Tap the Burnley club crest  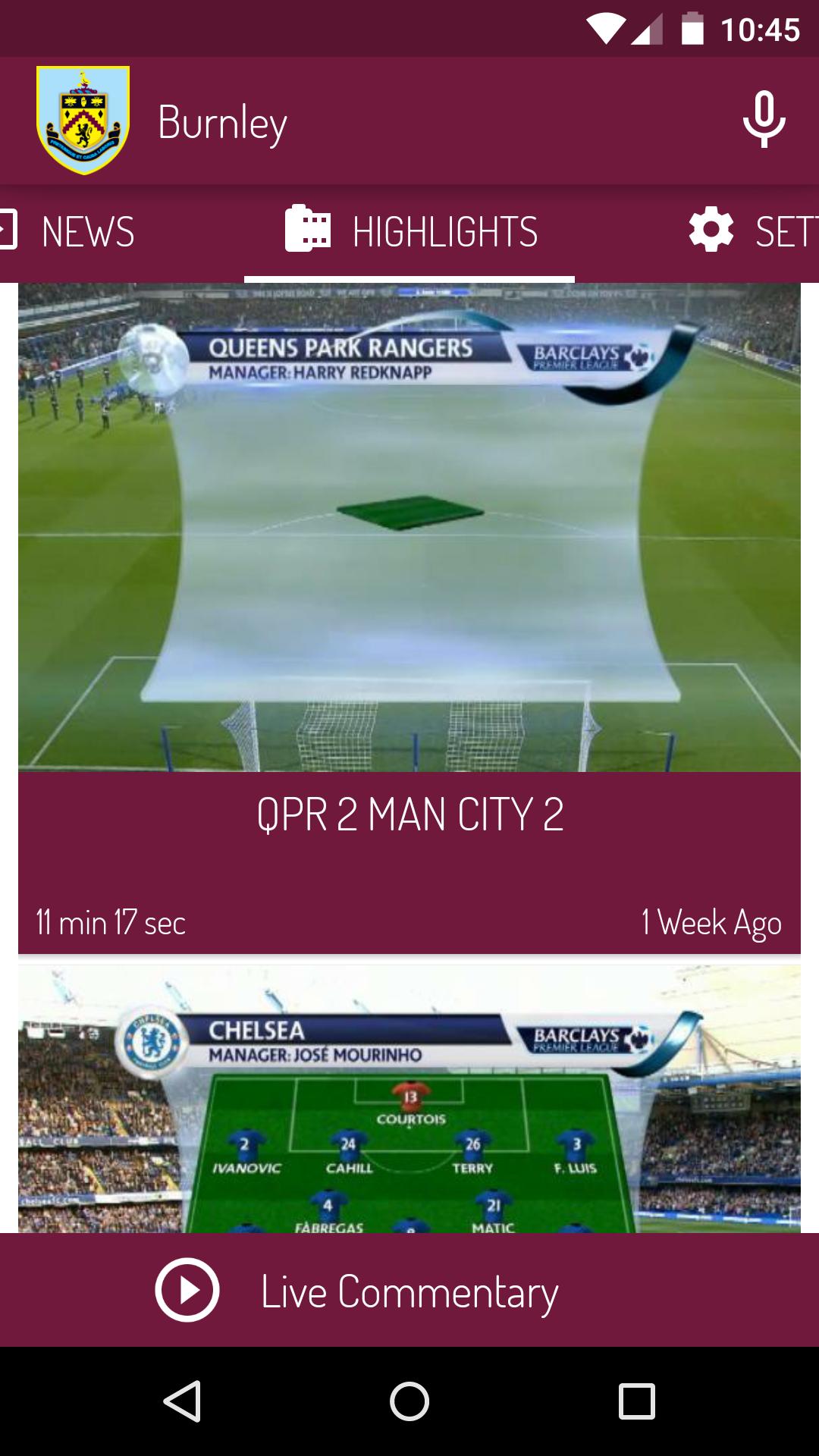pyautogui.click(x=83, y=120)
